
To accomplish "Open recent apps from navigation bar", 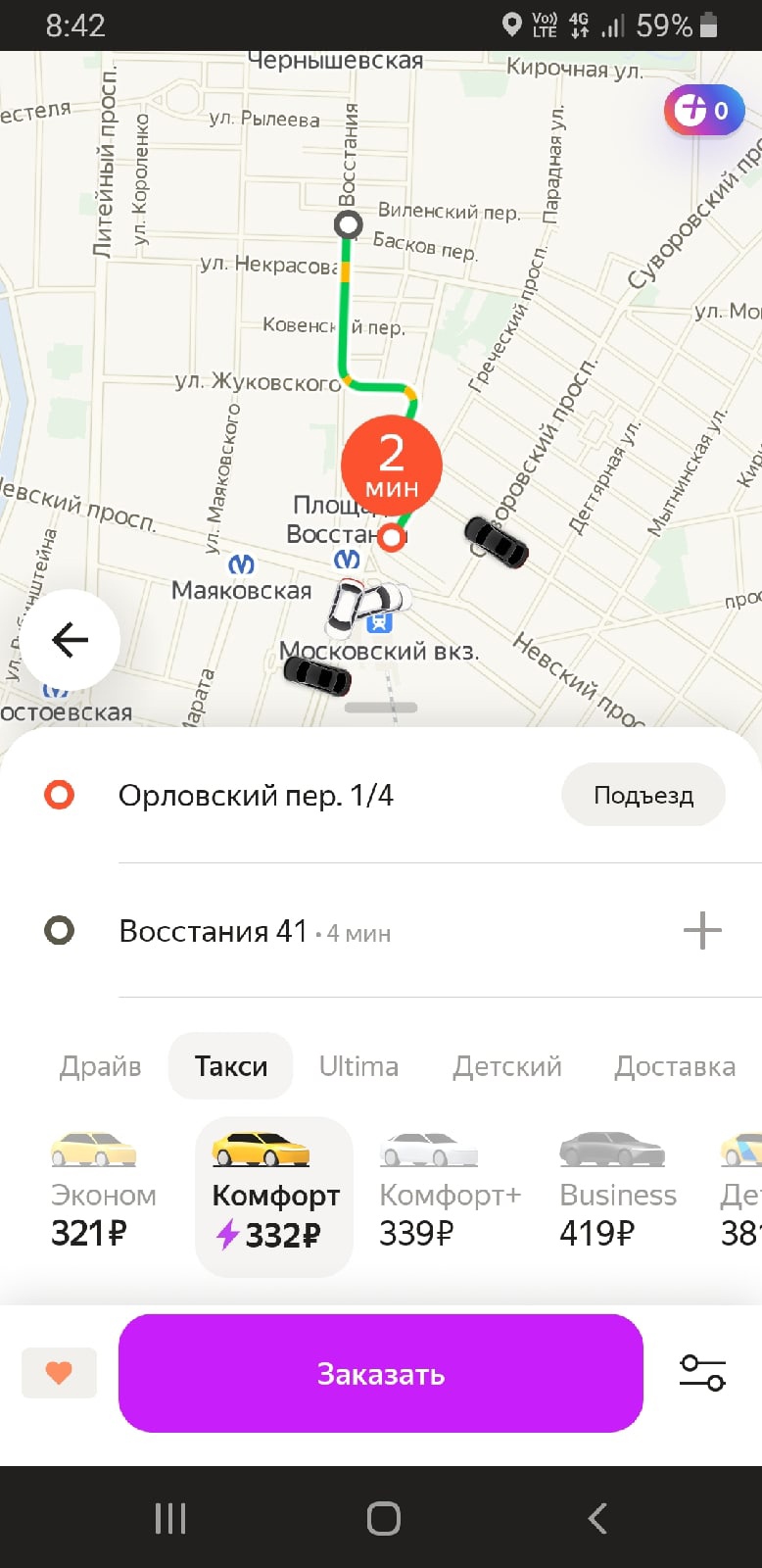I will (170, 1518).
